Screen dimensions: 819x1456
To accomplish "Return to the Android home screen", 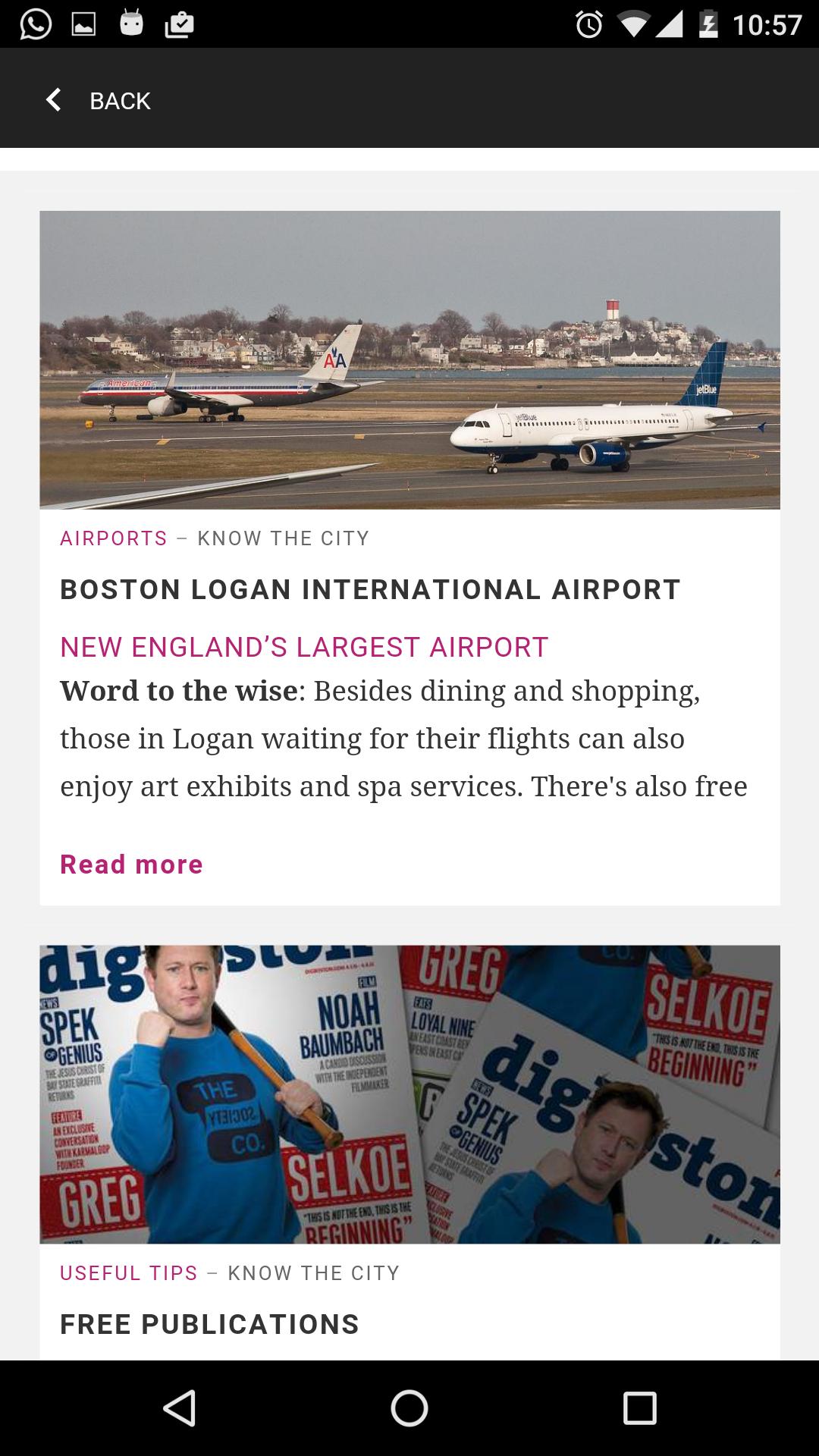I will 409,1408.
